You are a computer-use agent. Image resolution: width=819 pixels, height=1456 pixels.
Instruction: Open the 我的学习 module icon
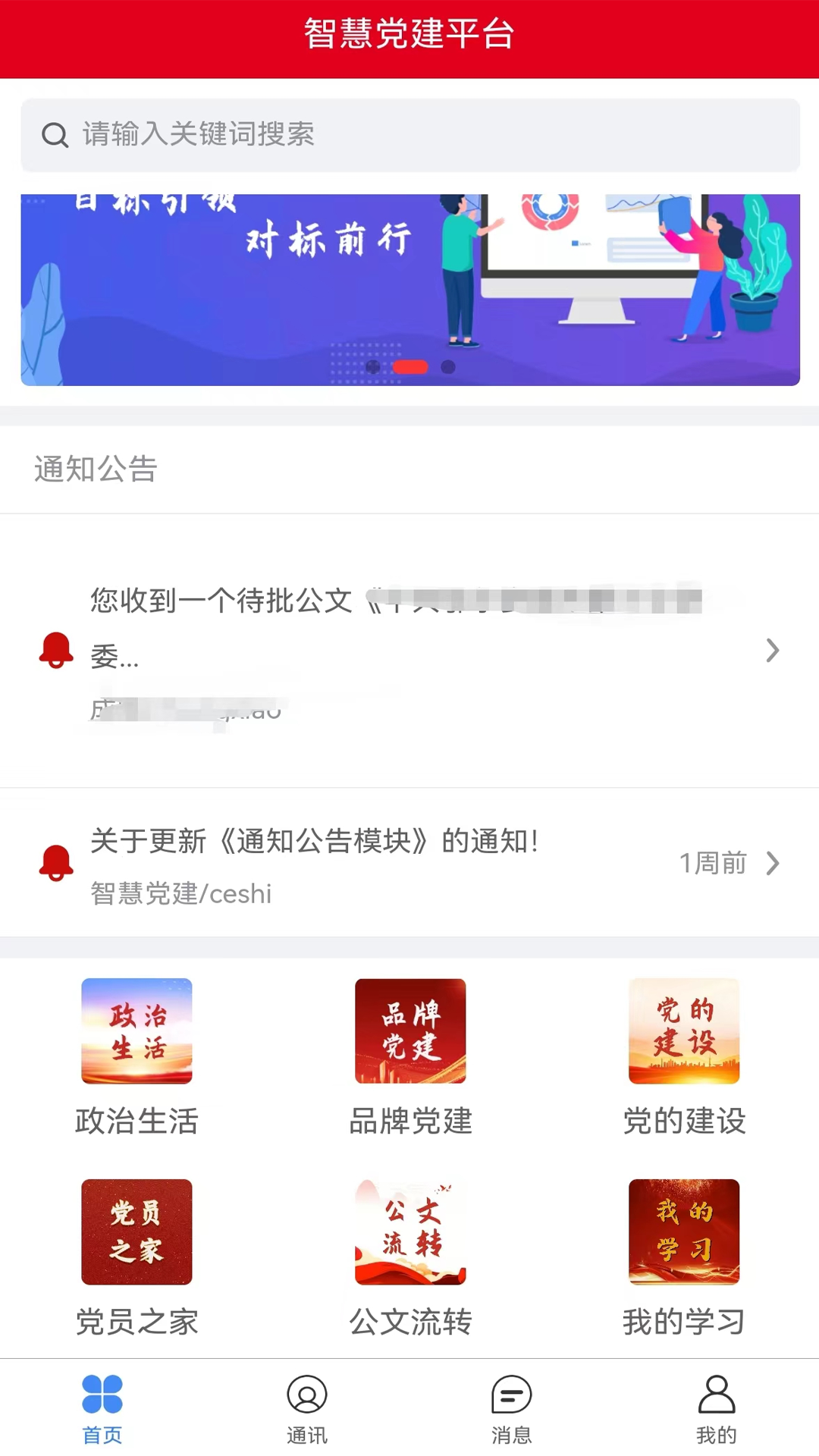click(x=682, y=1232)
